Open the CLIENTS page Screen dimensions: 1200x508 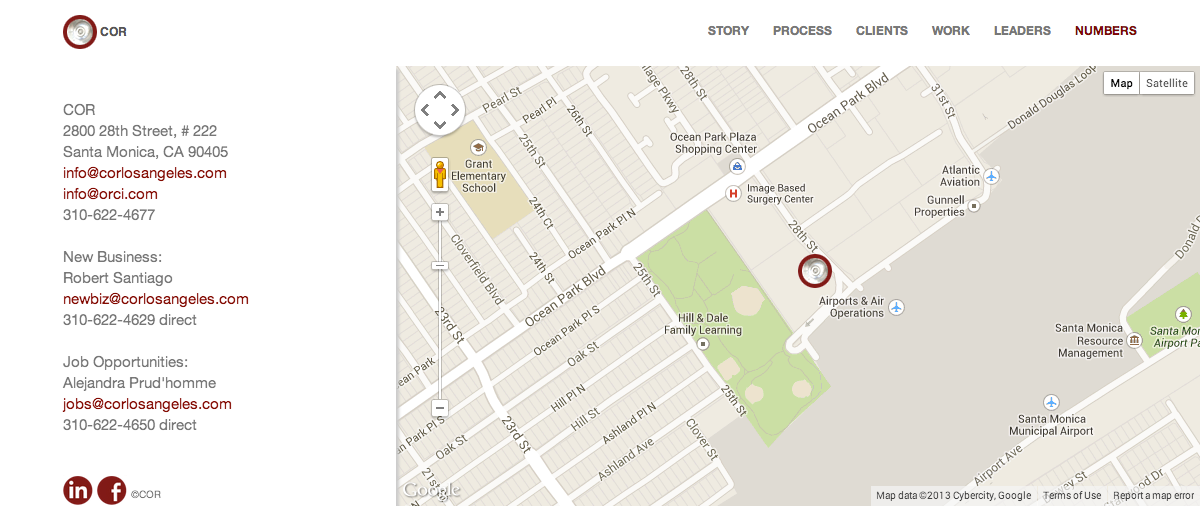(x=881, y=31)
